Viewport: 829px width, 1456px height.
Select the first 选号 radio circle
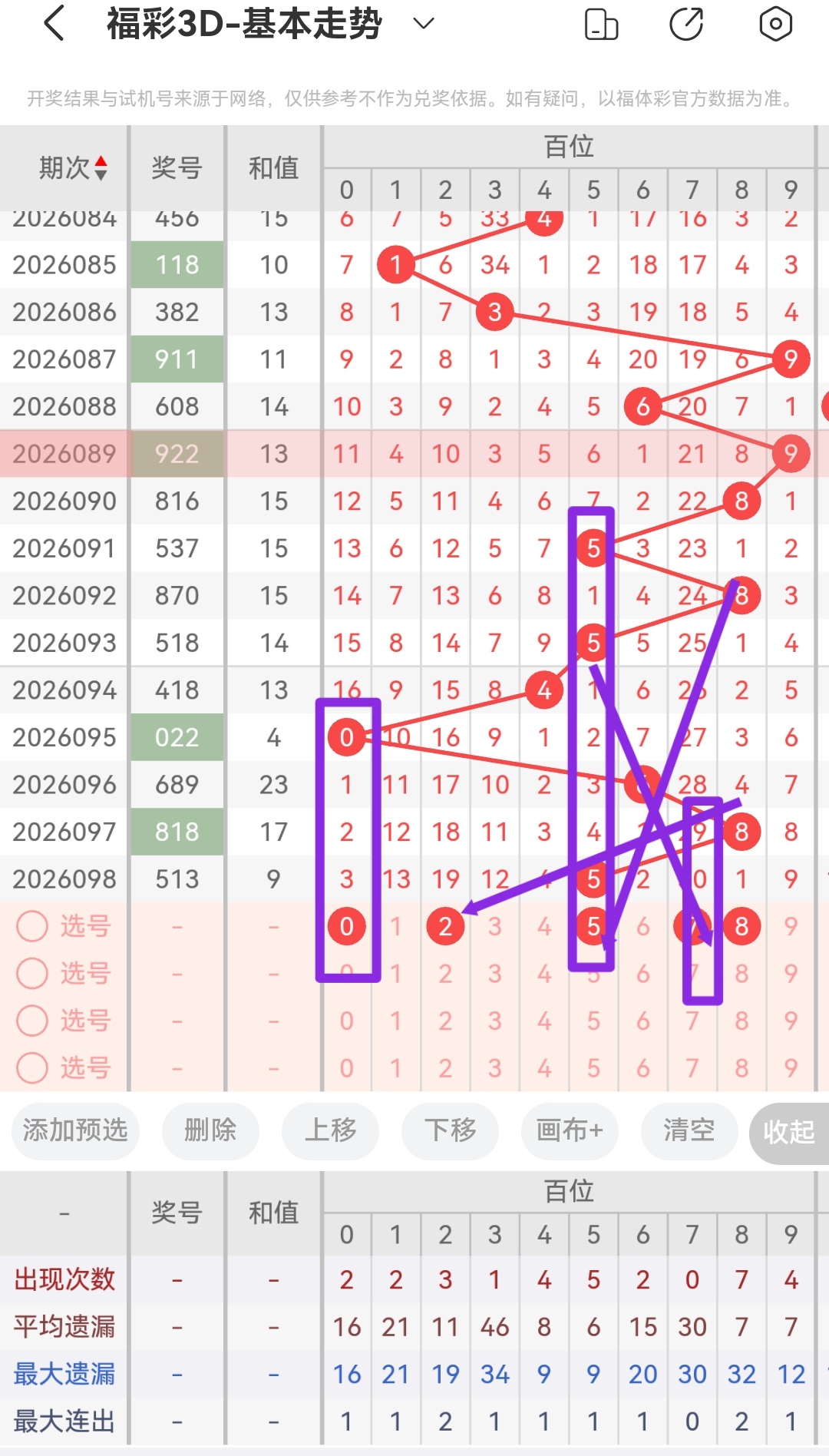[x=32, y=926]
